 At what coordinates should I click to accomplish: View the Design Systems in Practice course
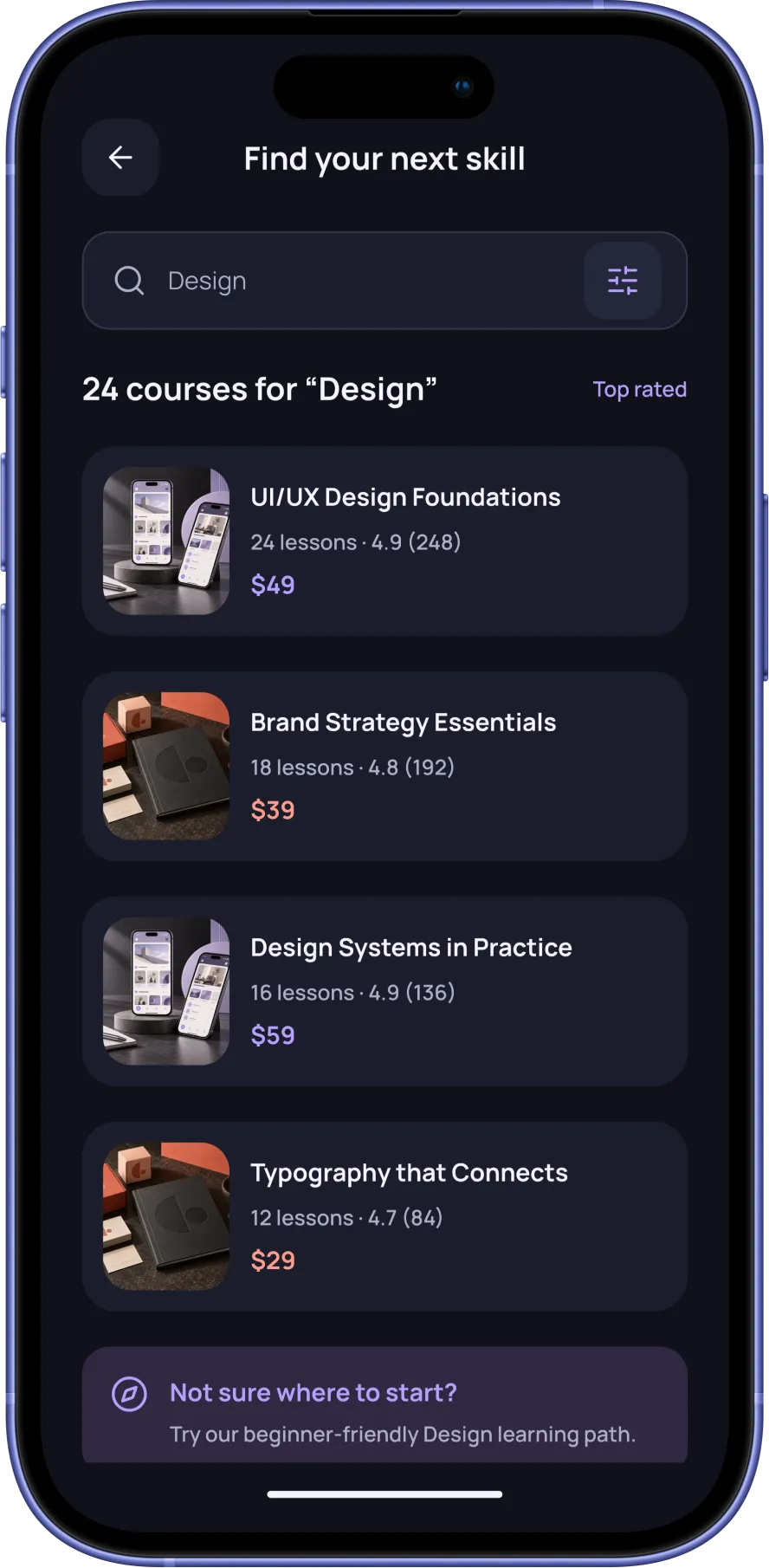(384, 992)
